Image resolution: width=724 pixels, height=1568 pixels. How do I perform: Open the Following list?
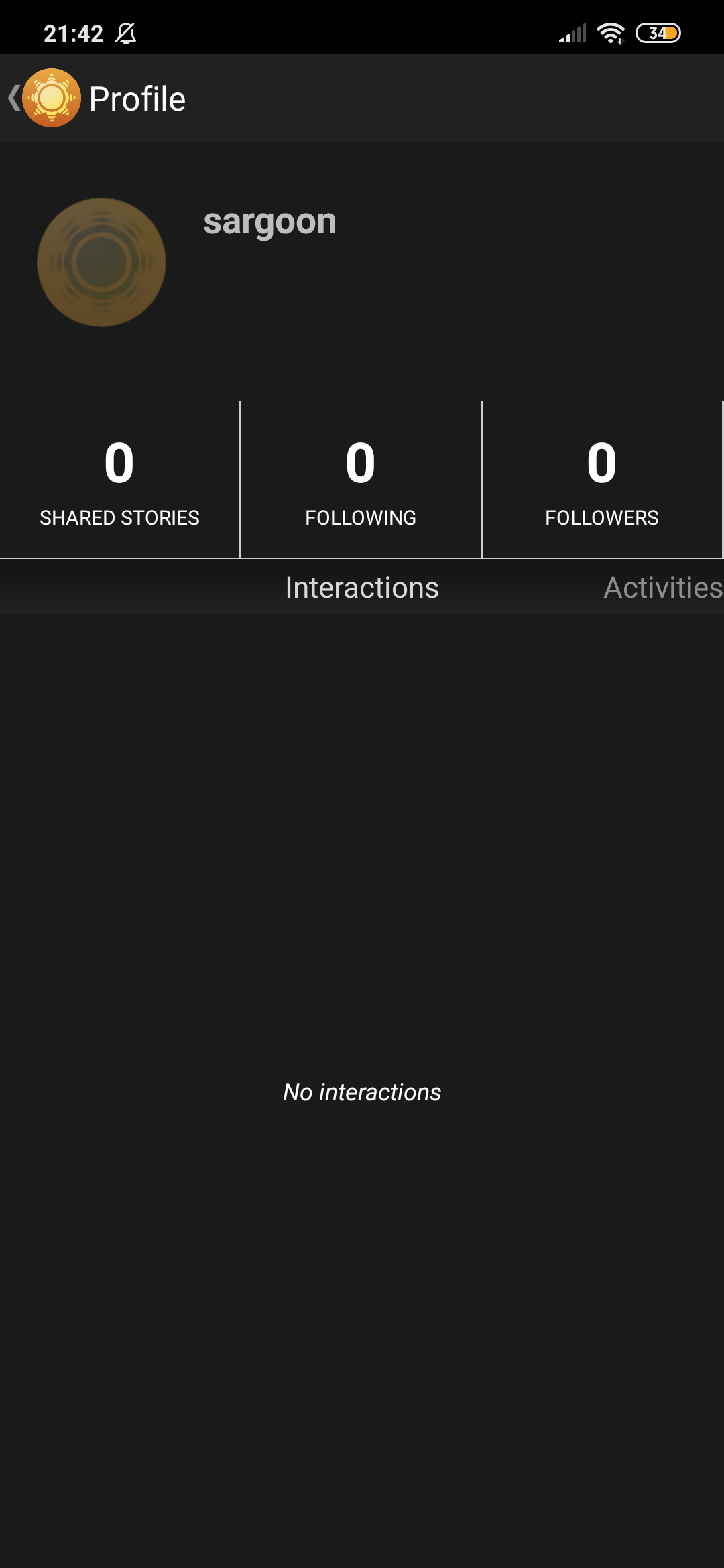[361, 480]
